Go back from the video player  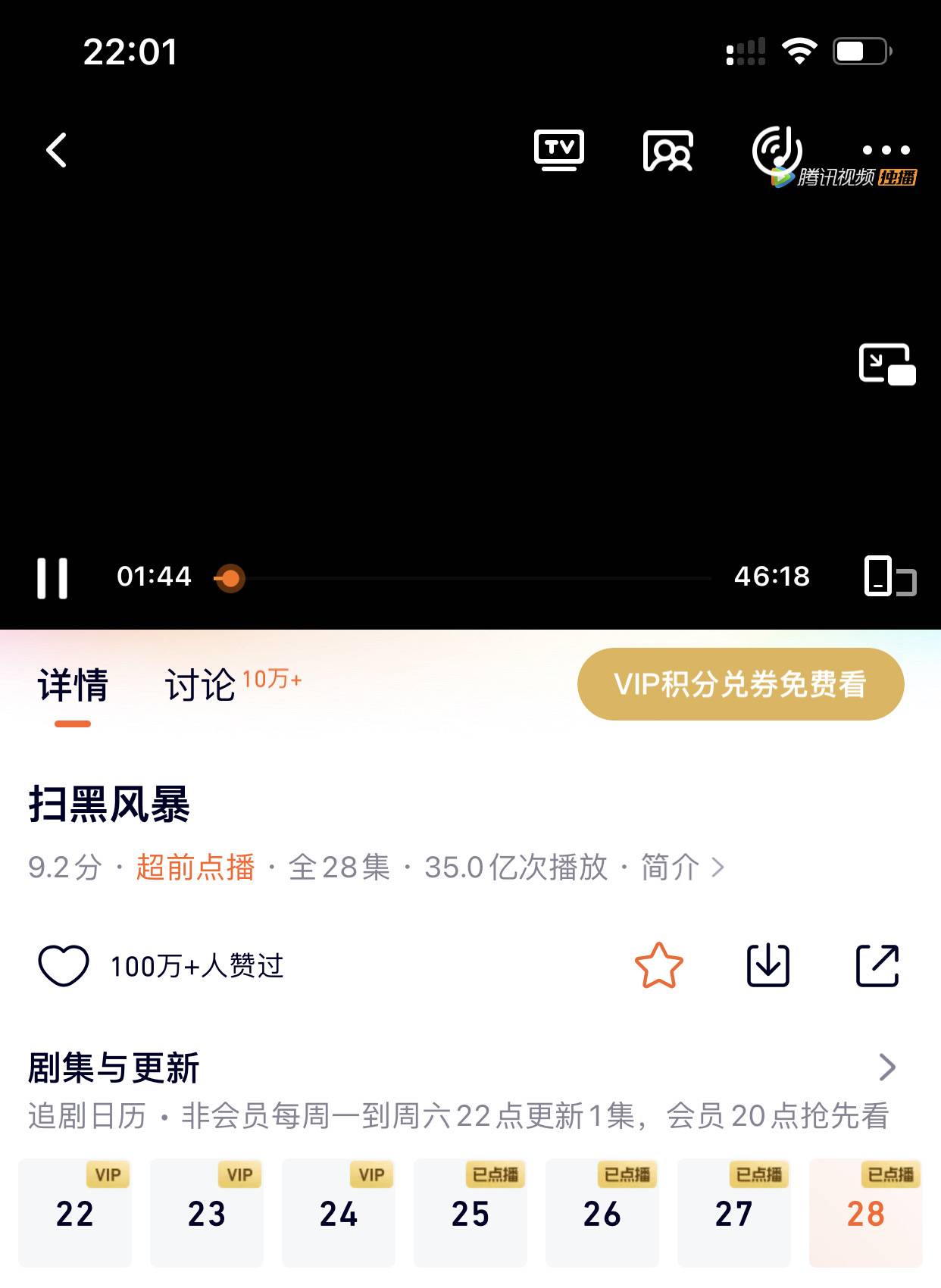click(57, 150)
